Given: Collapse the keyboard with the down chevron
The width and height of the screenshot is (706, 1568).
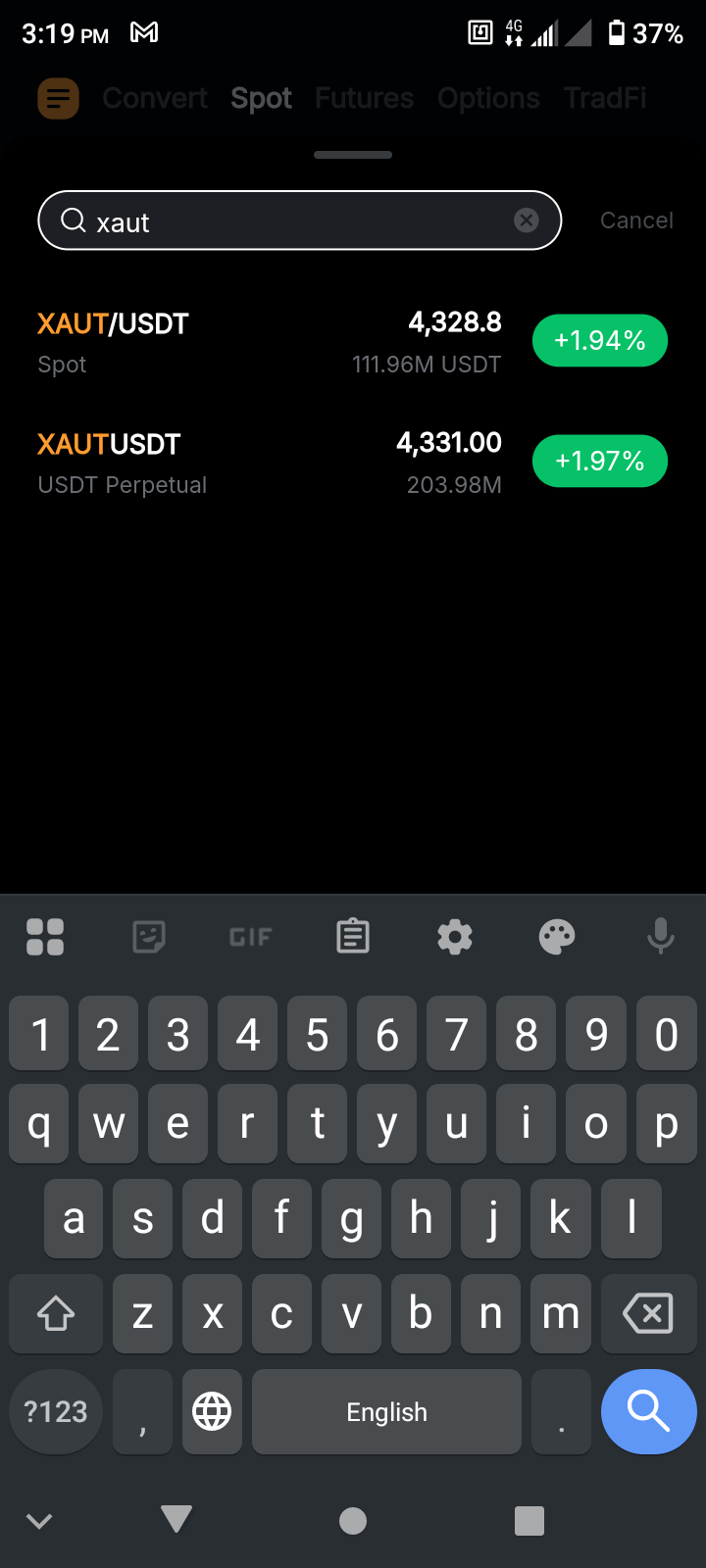Looking at the screenshot, I should (x=39, y=1521).
